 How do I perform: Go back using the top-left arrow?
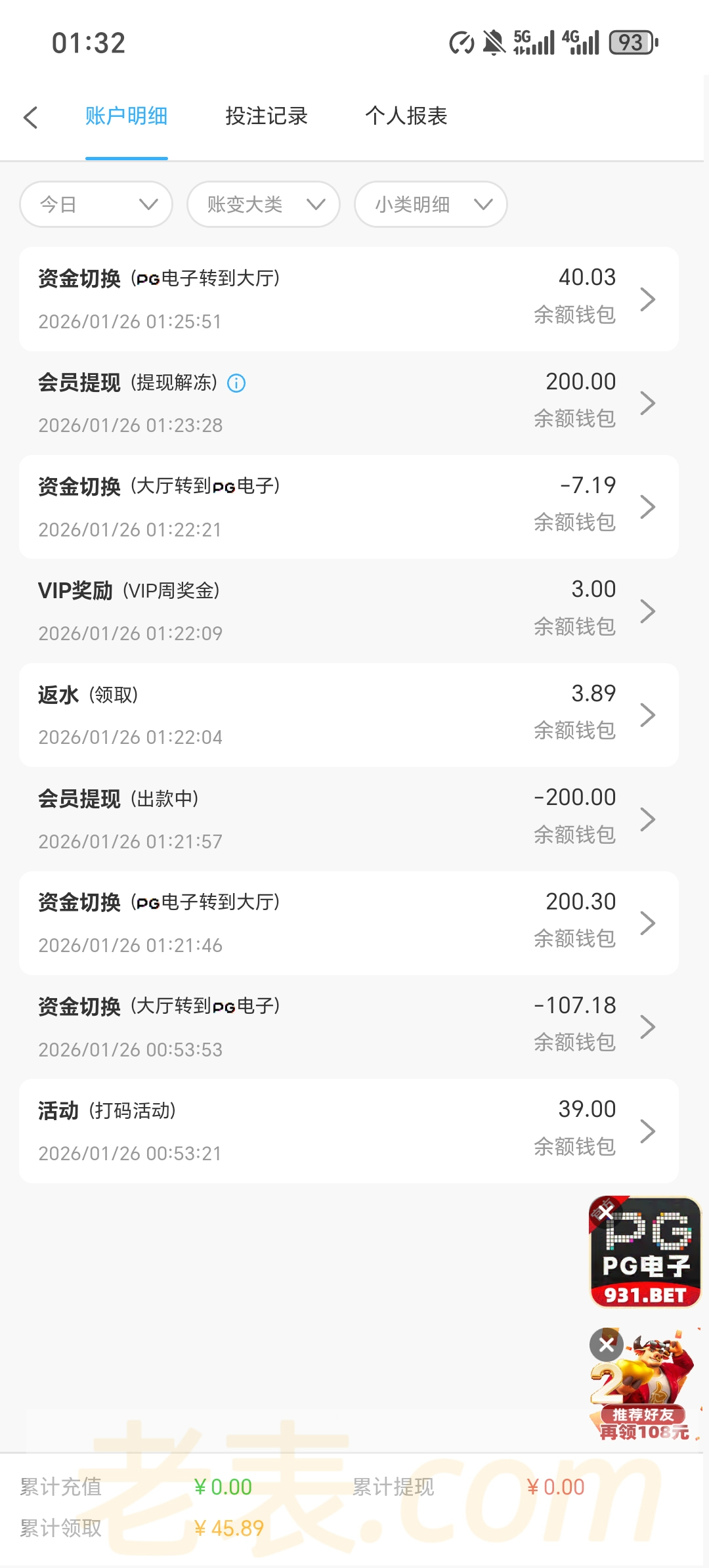[x=30, y=118]
